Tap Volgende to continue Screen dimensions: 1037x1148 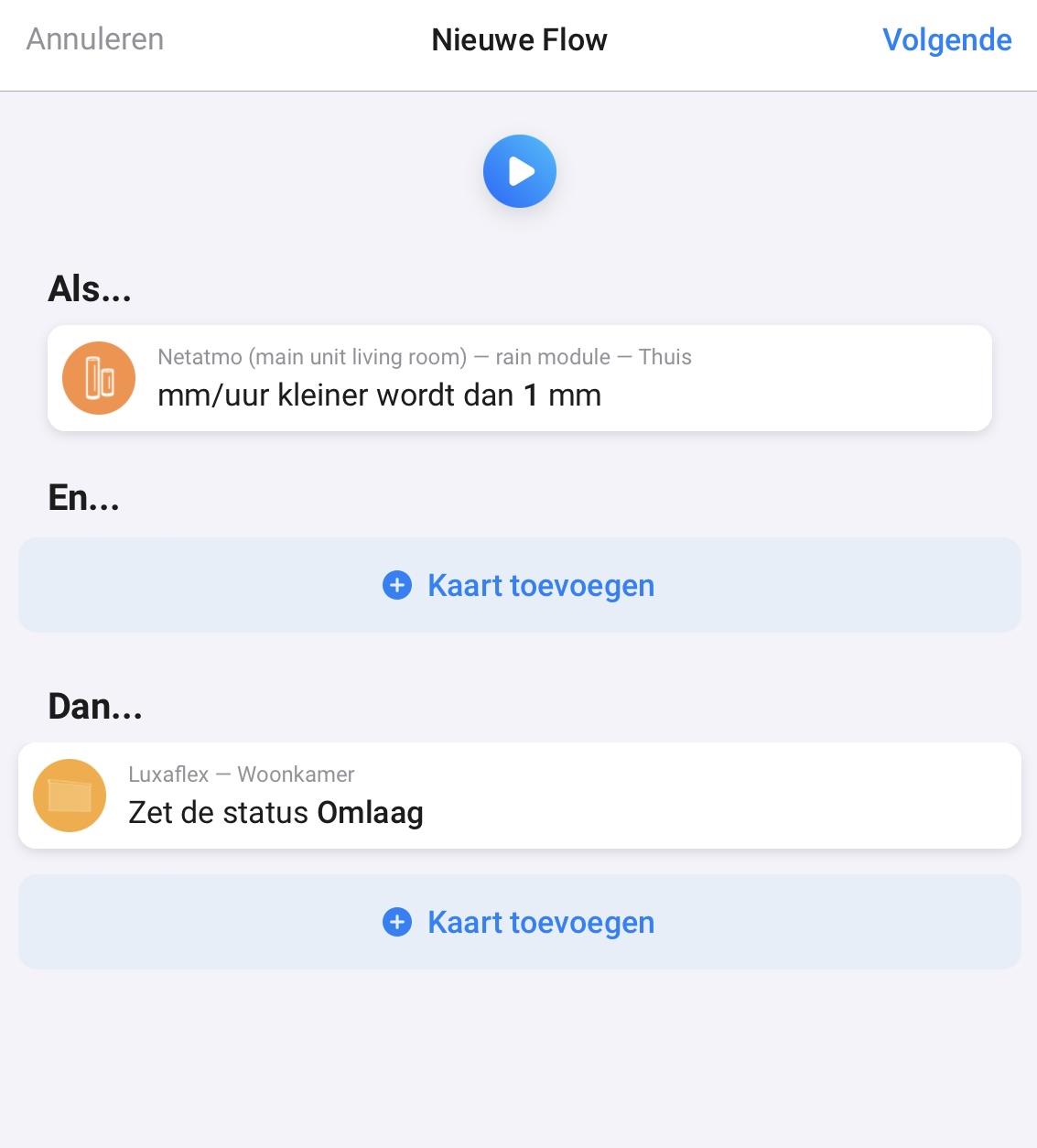(946, 40)
